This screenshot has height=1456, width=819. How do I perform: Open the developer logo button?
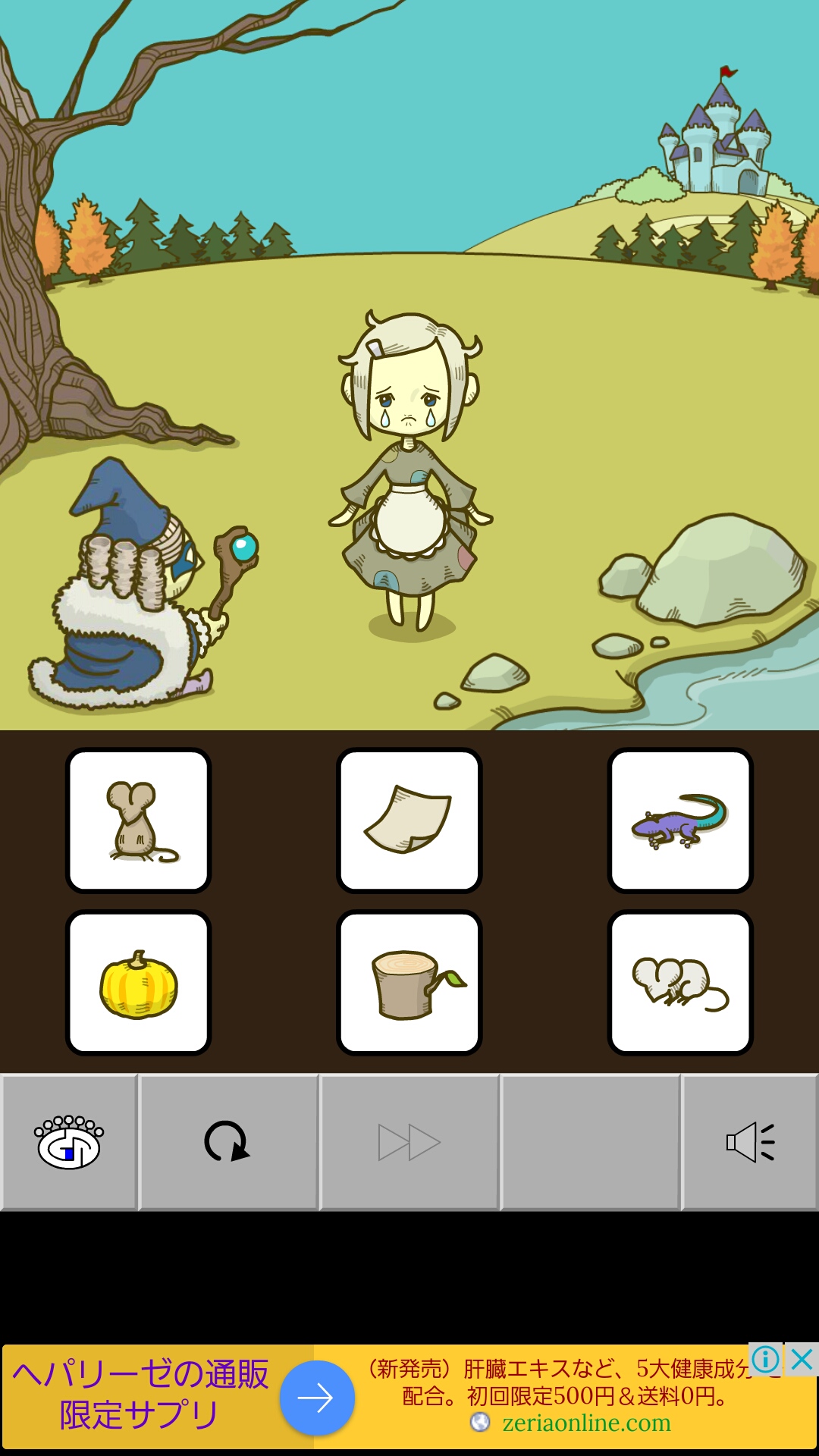tap(69, 1142)
